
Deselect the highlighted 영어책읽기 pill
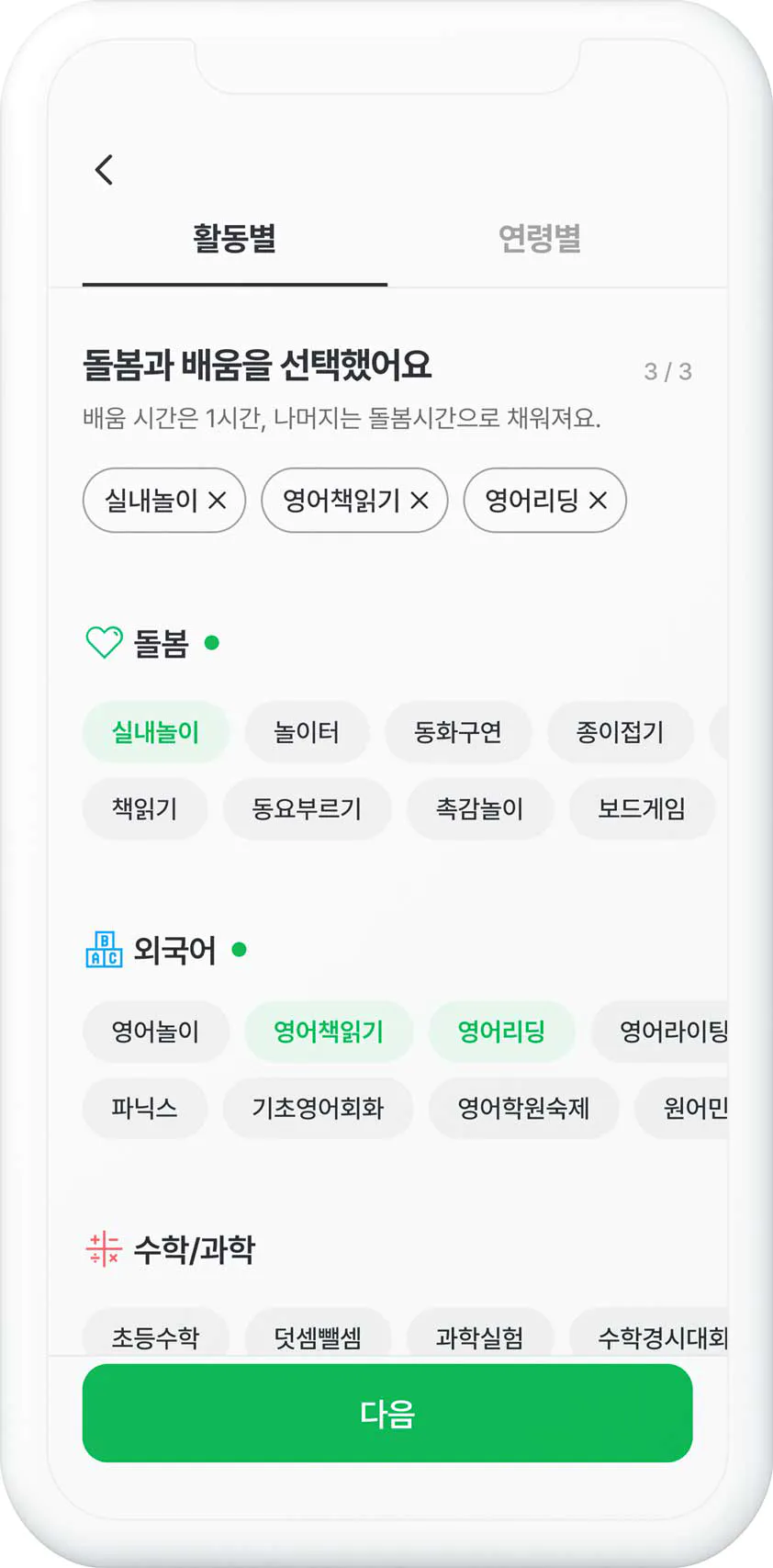[x=329, y=1032]
